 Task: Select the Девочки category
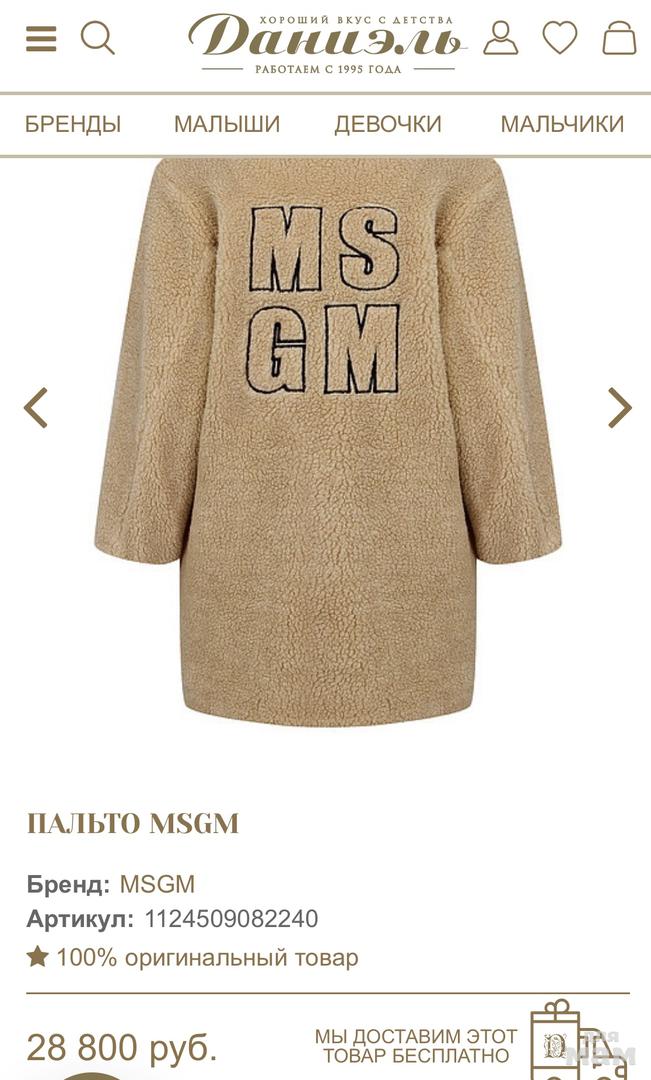click(388, 124)
